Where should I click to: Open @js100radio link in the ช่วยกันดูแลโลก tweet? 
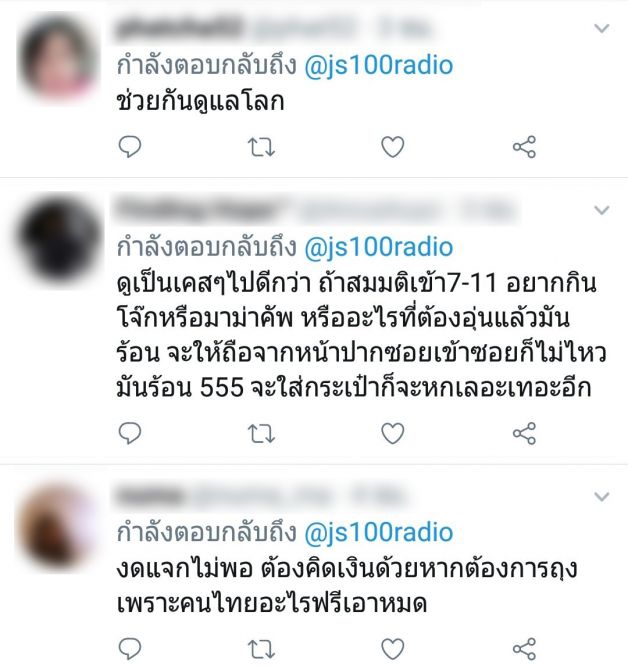378,66
